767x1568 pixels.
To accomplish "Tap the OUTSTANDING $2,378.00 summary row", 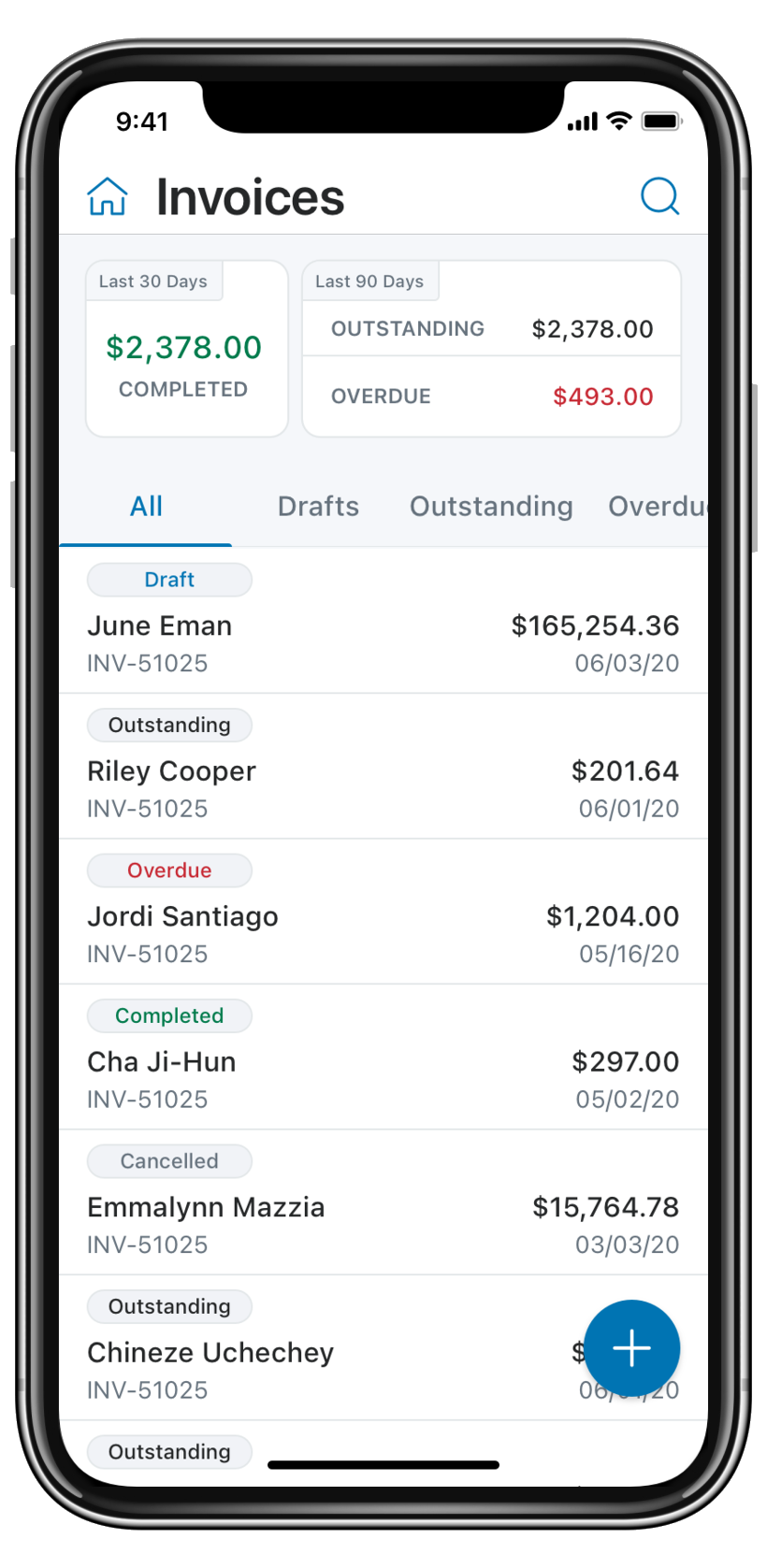I will pyautogui.click(x=490, y=328).
